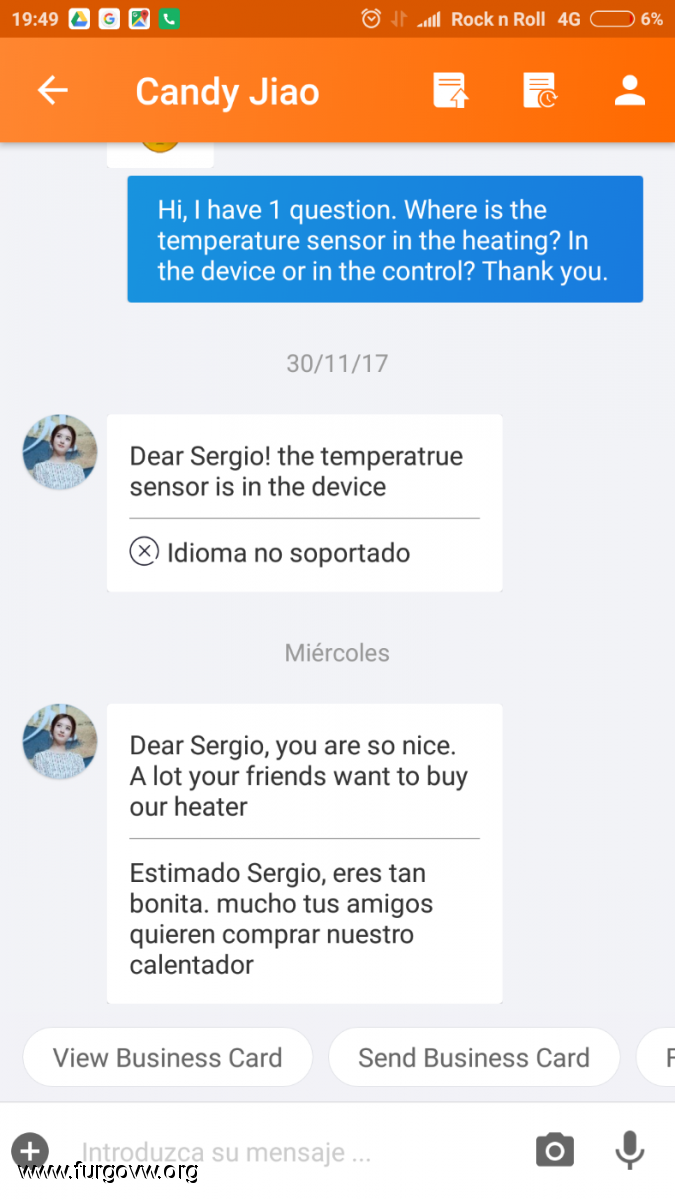Open the document upload icon in header

[450, 91]
